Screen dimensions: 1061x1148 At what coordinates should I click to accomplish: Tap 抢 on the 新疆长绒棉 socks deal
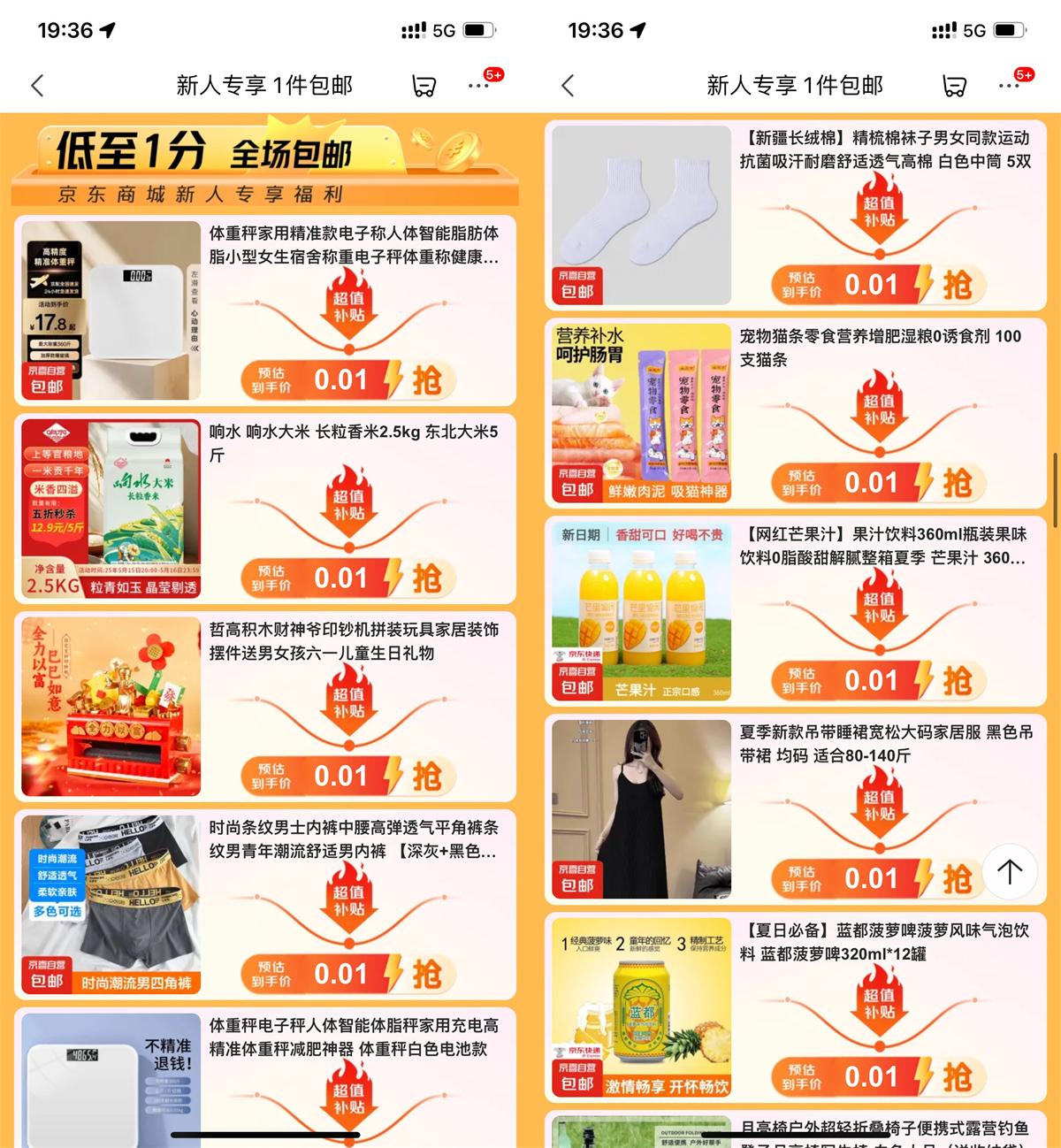[x=958, y=285]
